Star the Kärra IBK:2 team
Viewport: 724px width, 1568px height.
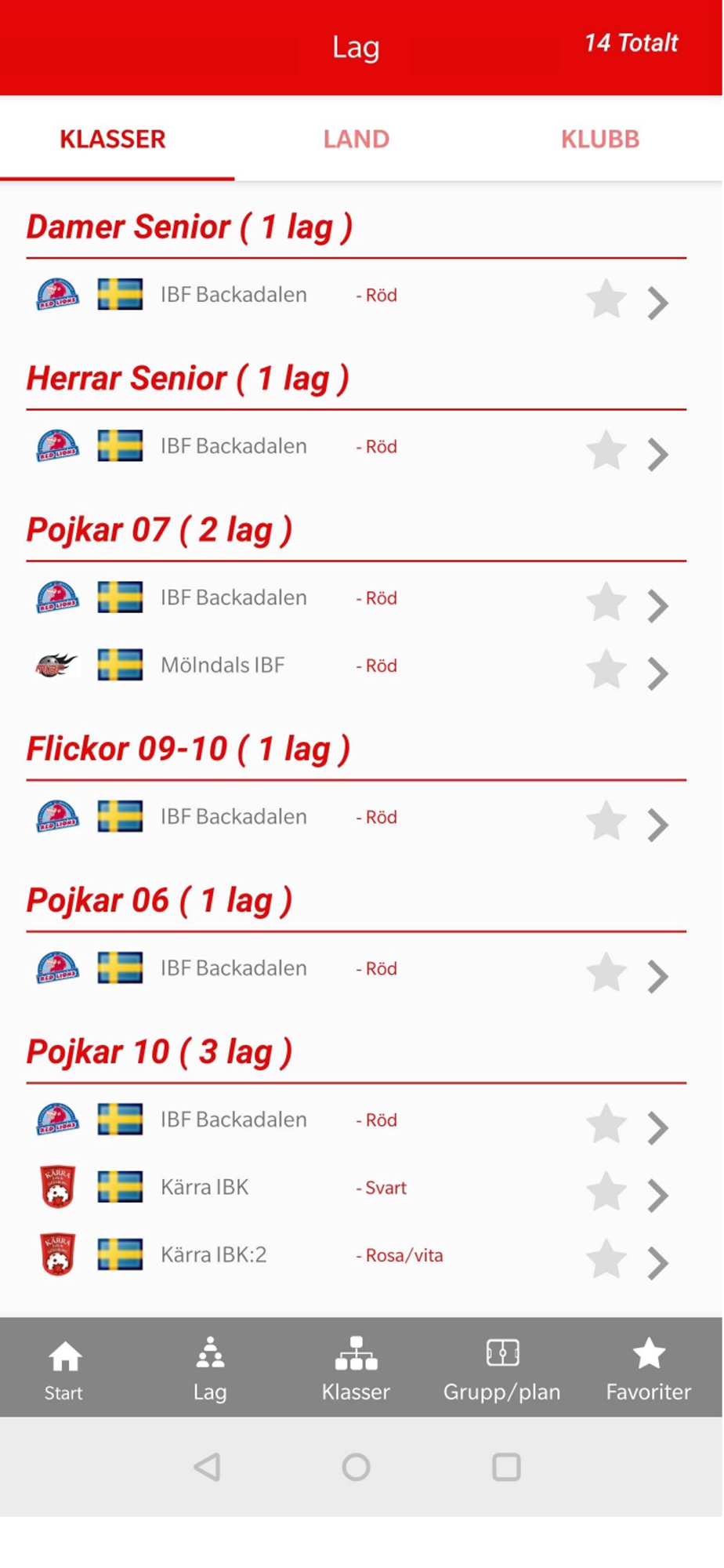606,1259
